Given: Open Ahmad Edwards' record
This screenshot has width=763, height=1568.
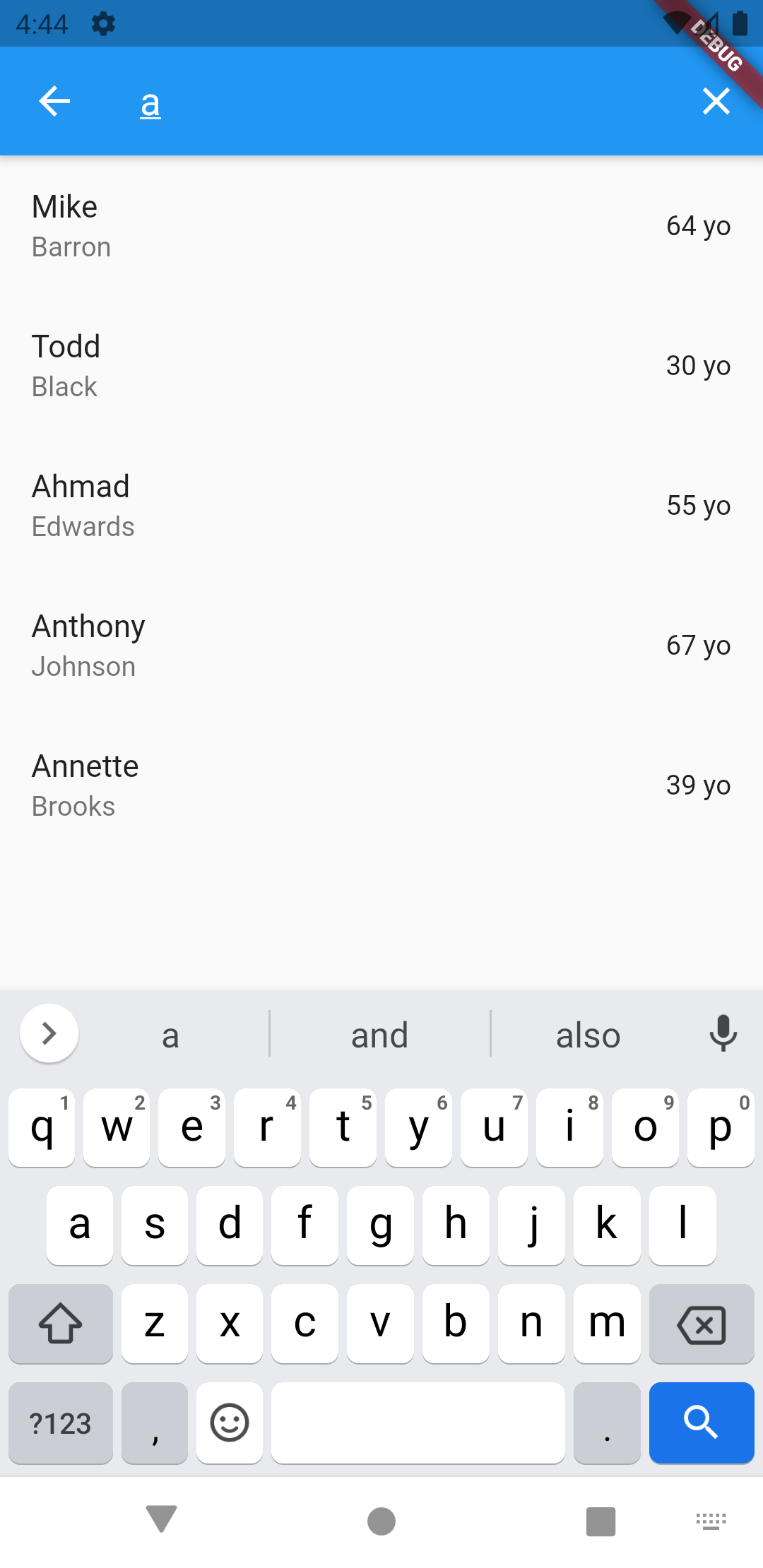Looking at the screenshot, I should [381, 506].
